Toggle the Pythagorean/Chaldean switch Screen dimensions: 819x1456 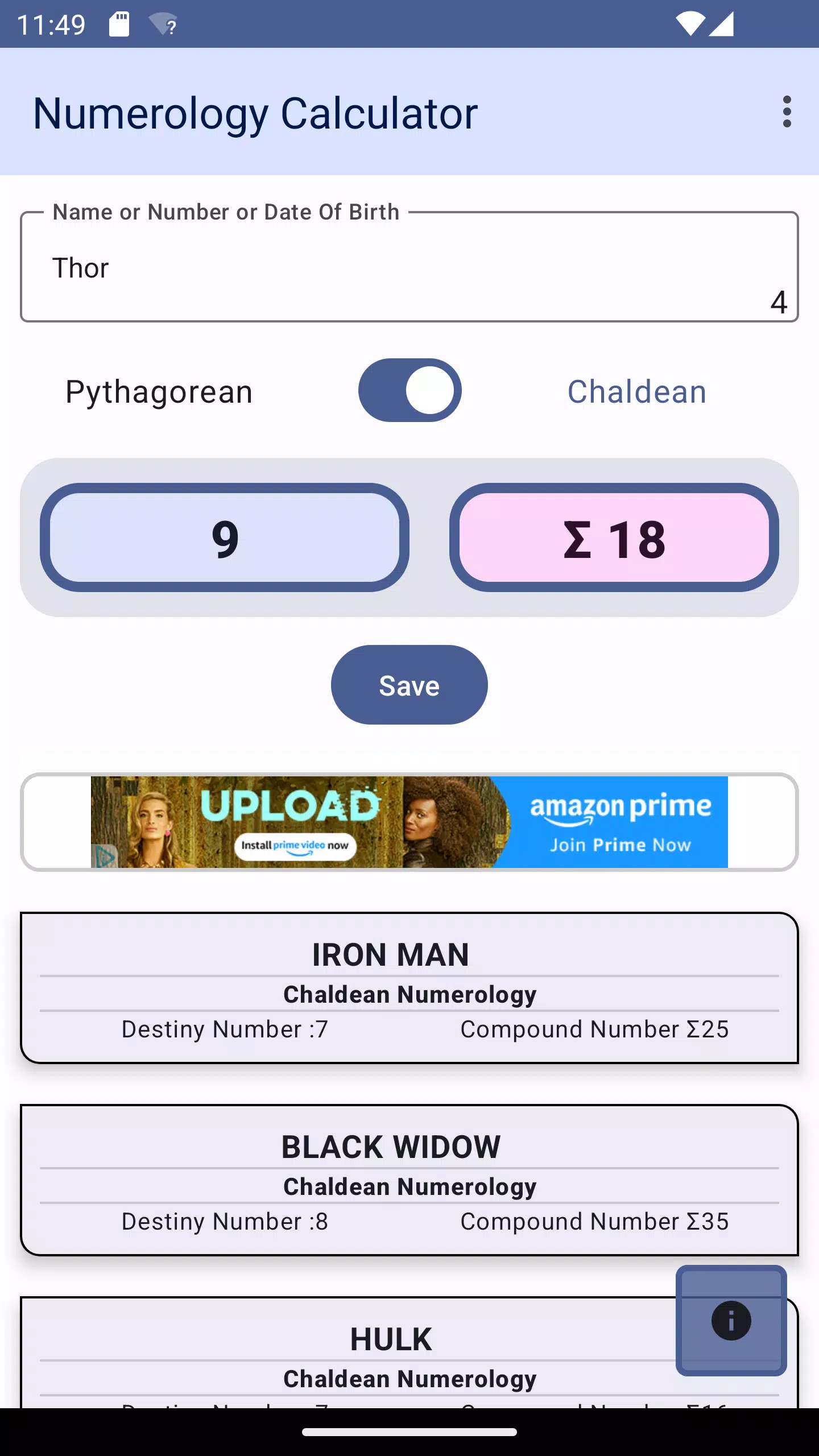[409, 390]
